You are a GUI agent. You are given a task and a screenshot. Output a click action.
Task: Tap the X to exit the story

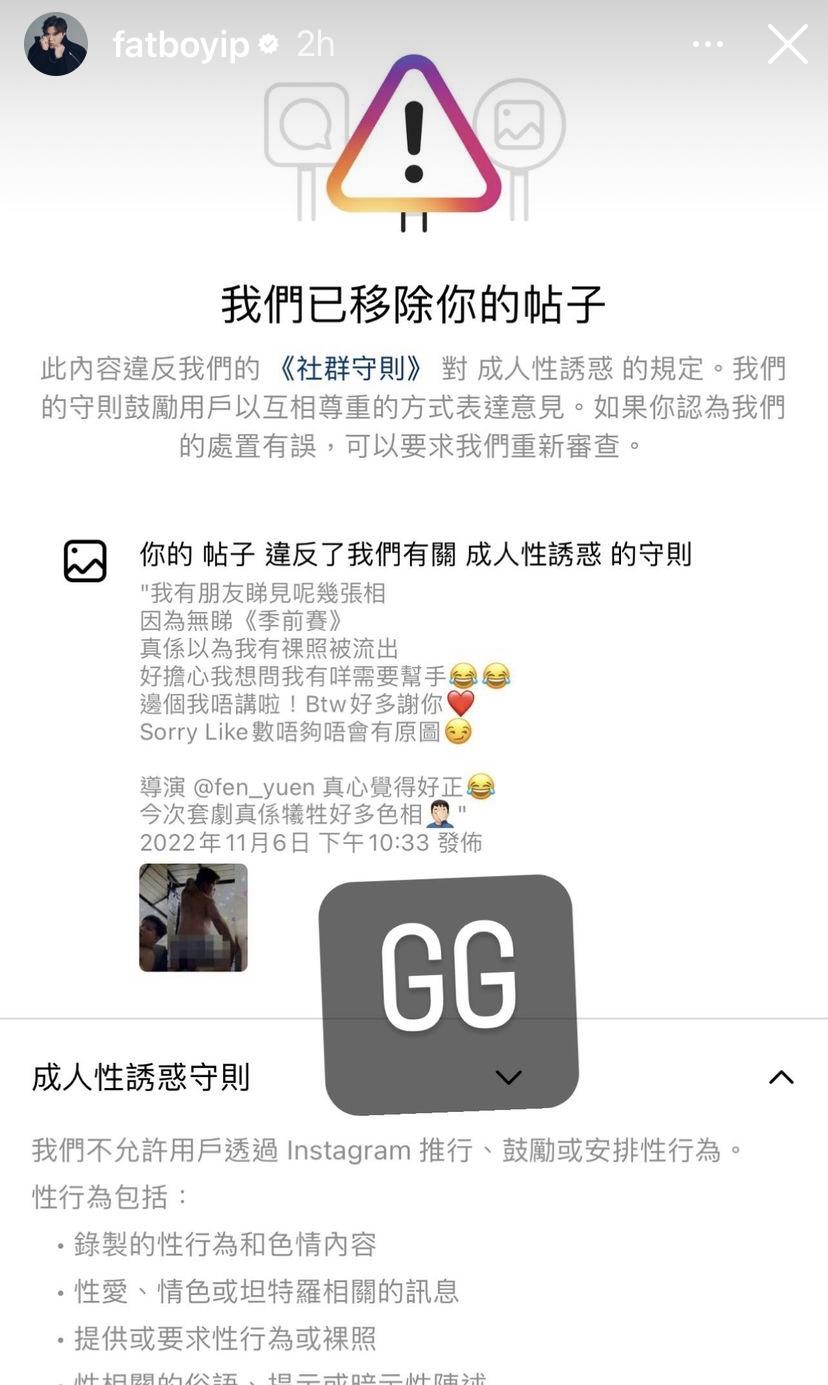[x=787, y=44]
